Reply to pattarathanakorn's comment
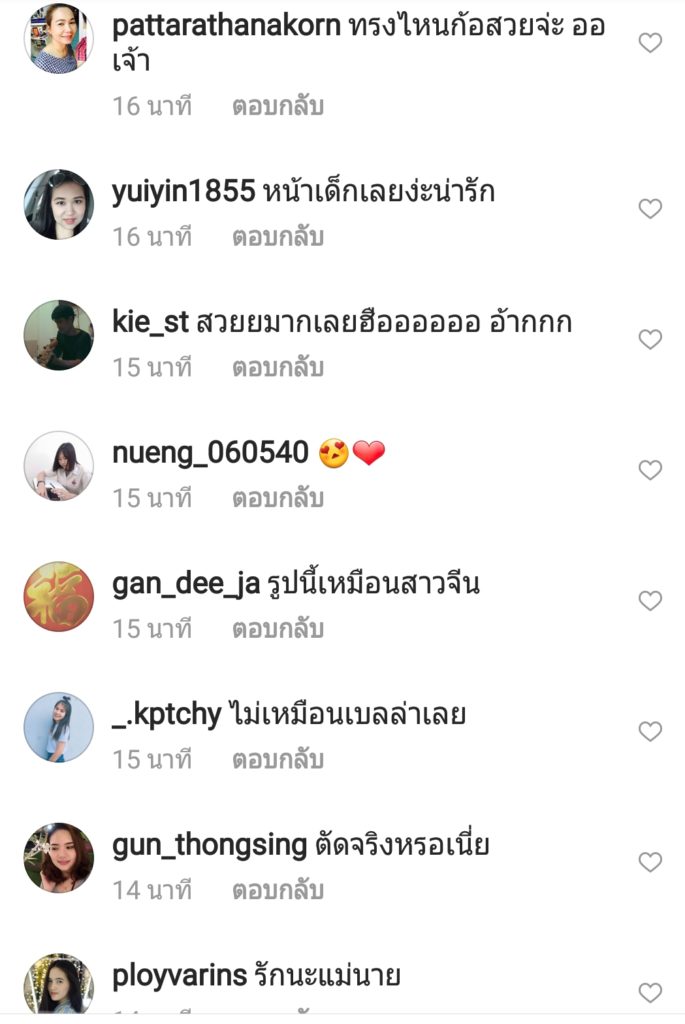685x1024 pixels. 278,106
